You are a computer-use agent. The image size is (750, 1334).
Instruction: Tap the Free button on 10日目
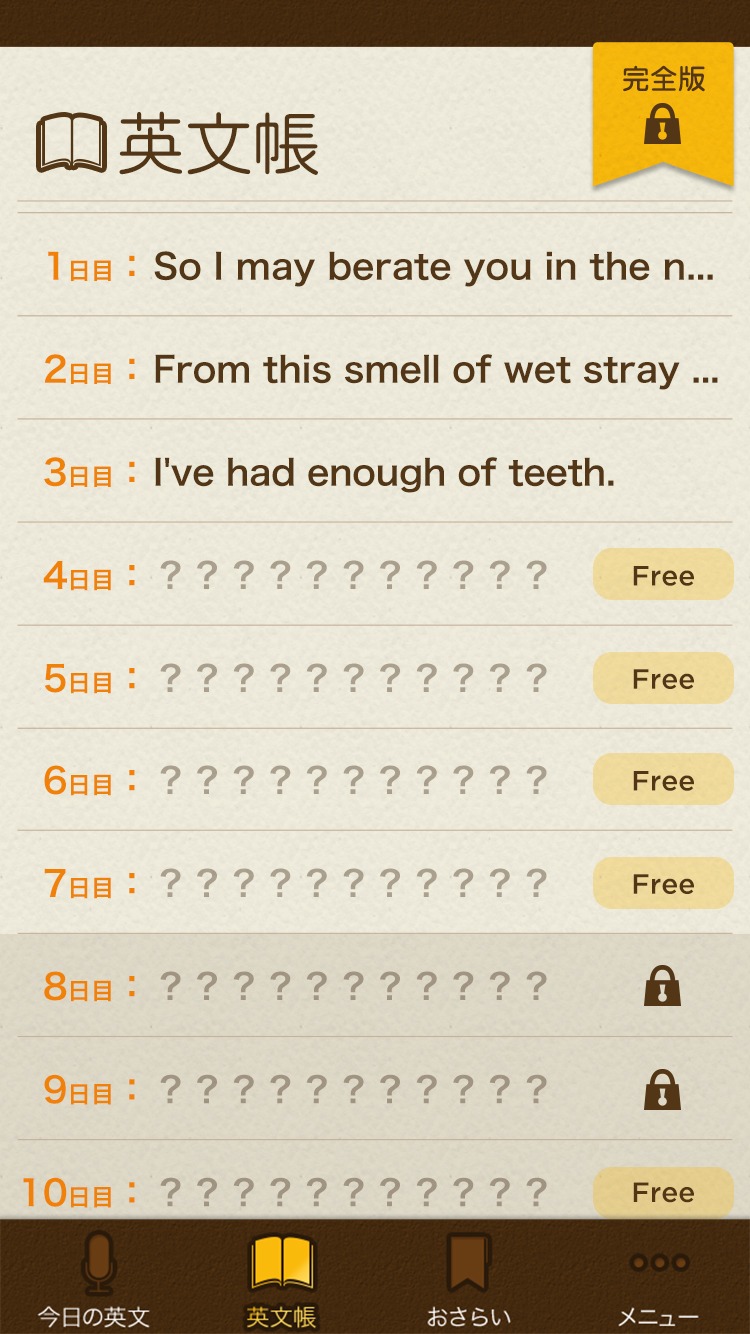click(663, 1192)
